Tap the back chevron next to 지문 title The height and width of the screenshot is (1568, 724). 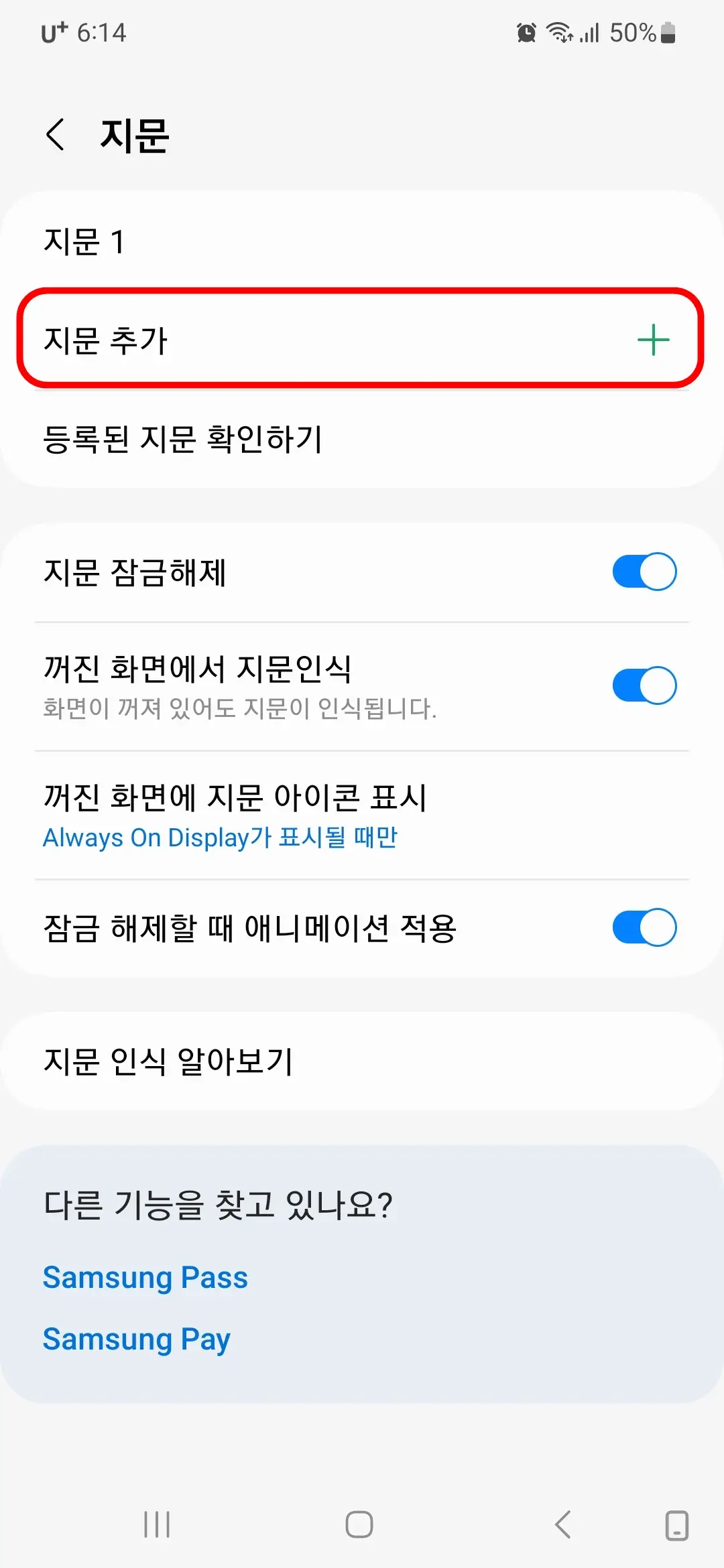55,135
